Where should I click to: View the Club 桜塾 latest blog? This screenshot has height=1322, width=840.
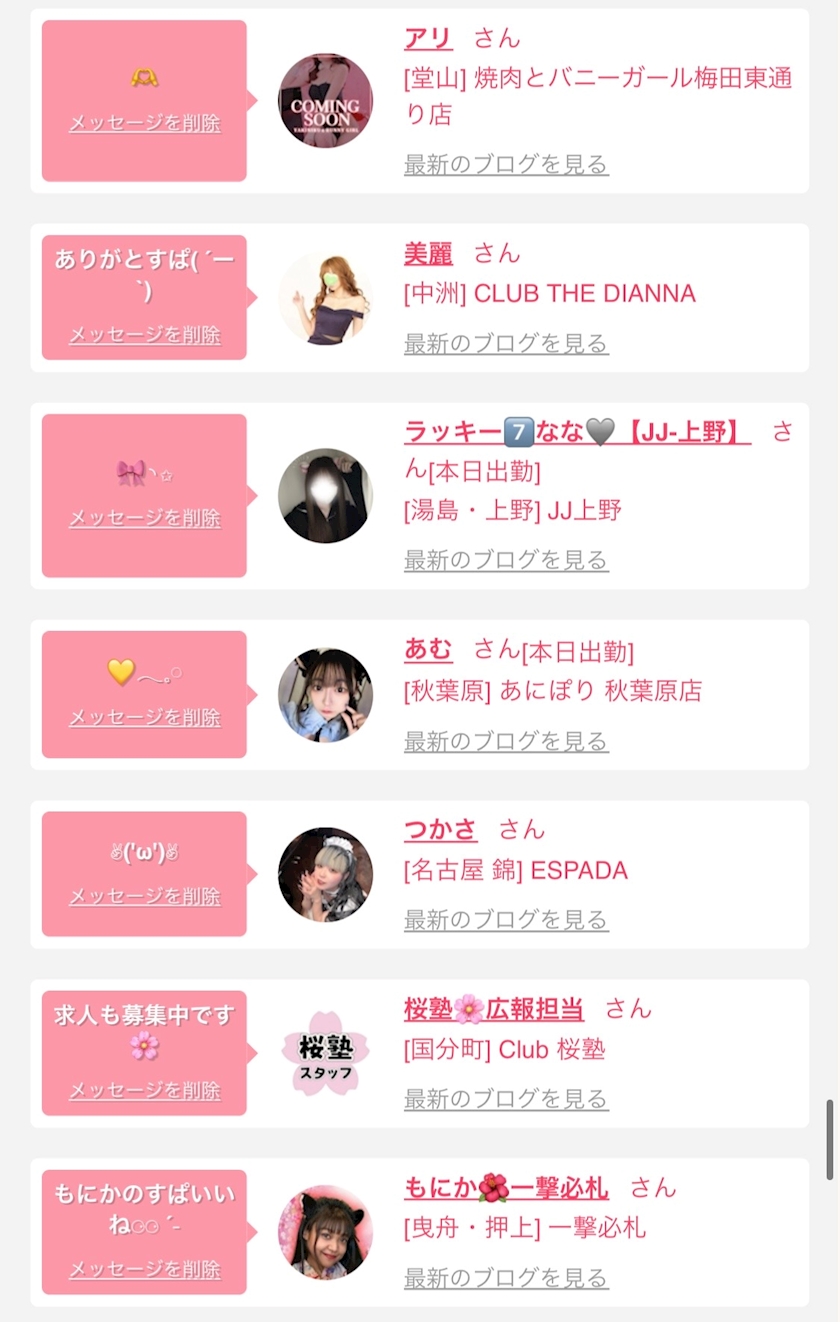[506, 1098]
